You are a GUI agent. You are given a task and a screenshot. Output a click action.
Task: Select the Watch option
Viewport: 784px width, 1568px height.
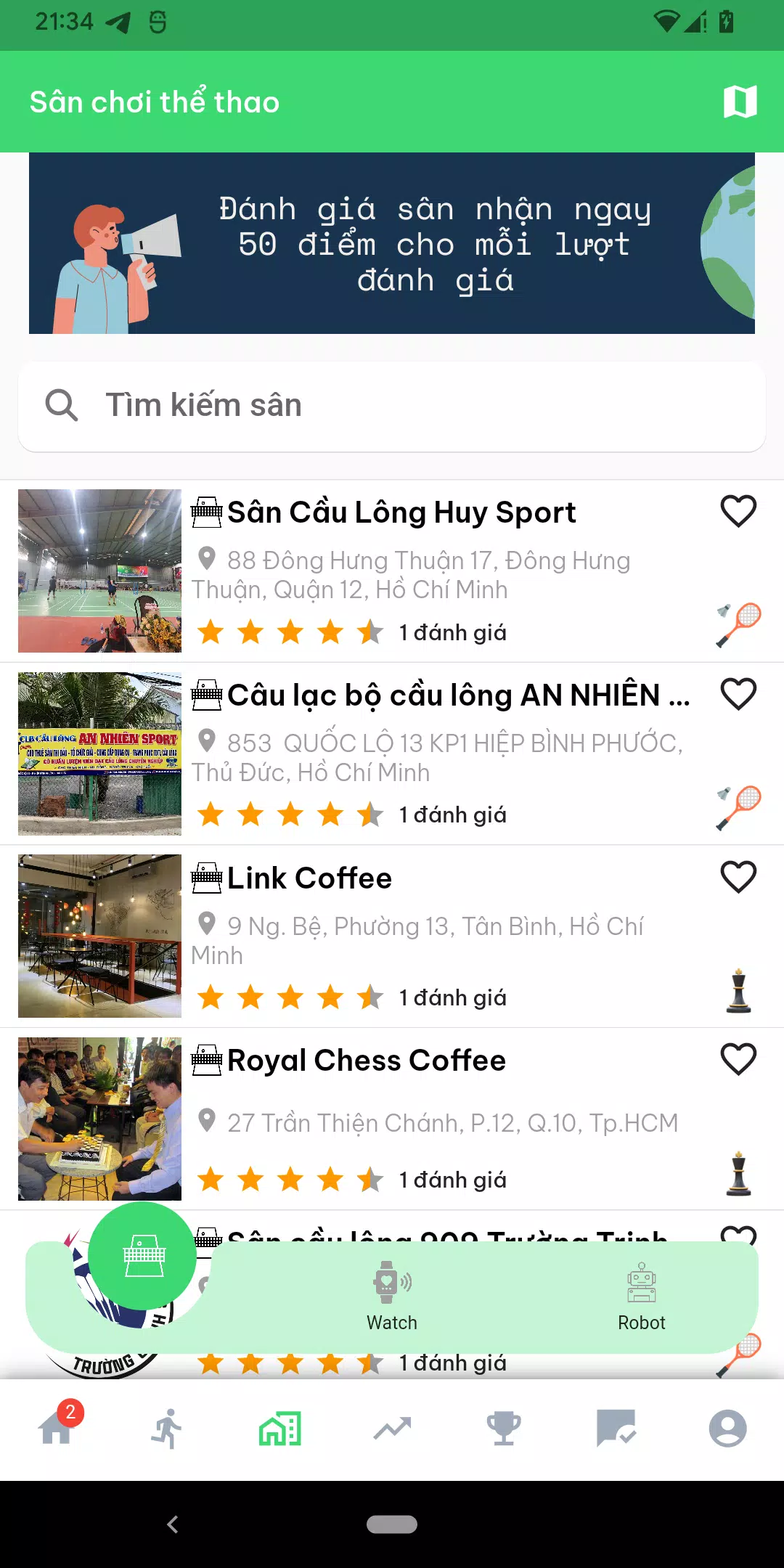pyautogui.click(x=392, y=1297)
